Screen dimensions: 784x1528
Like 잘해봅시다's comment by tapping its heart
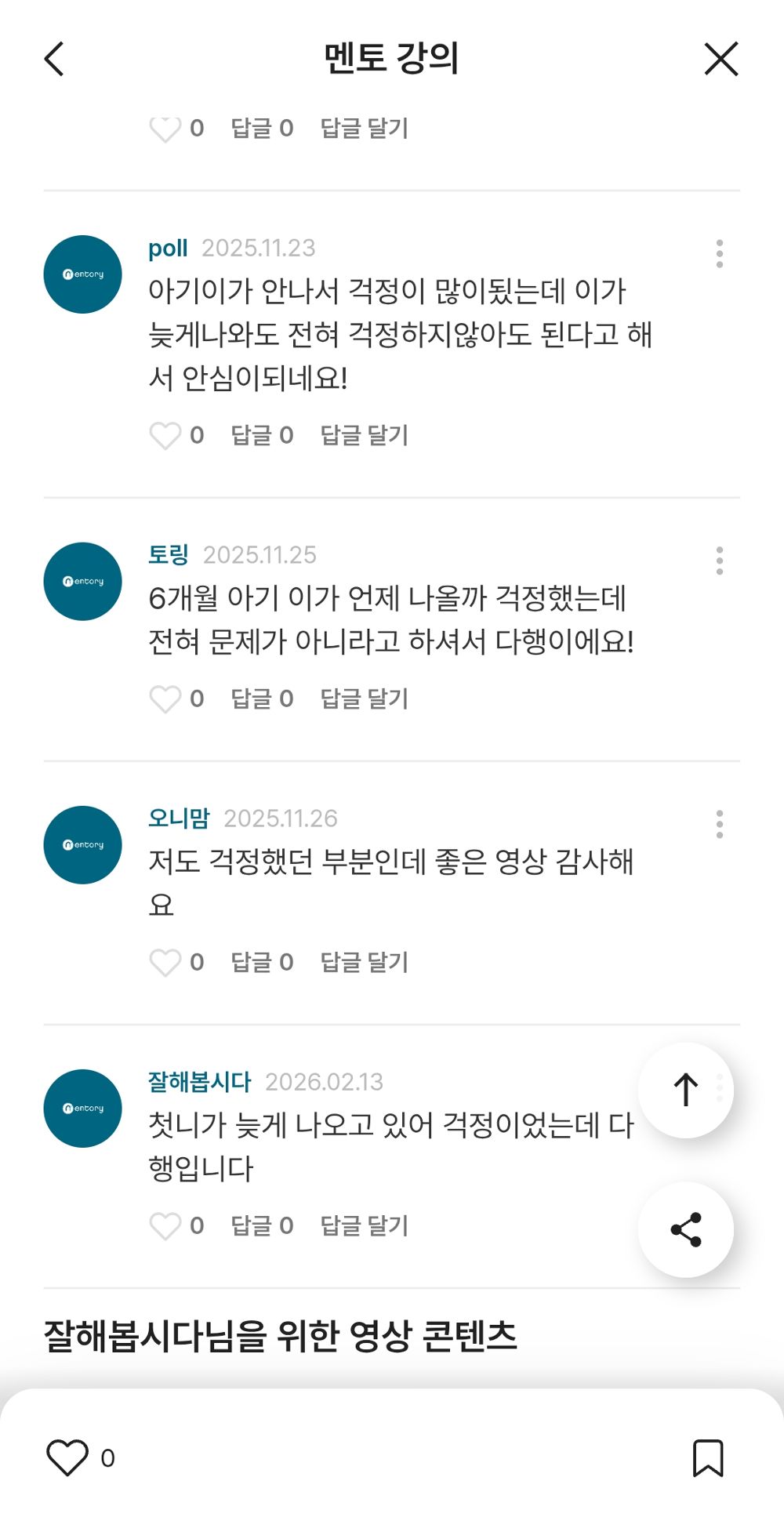pyautogui.click(x=166, y=1225)
